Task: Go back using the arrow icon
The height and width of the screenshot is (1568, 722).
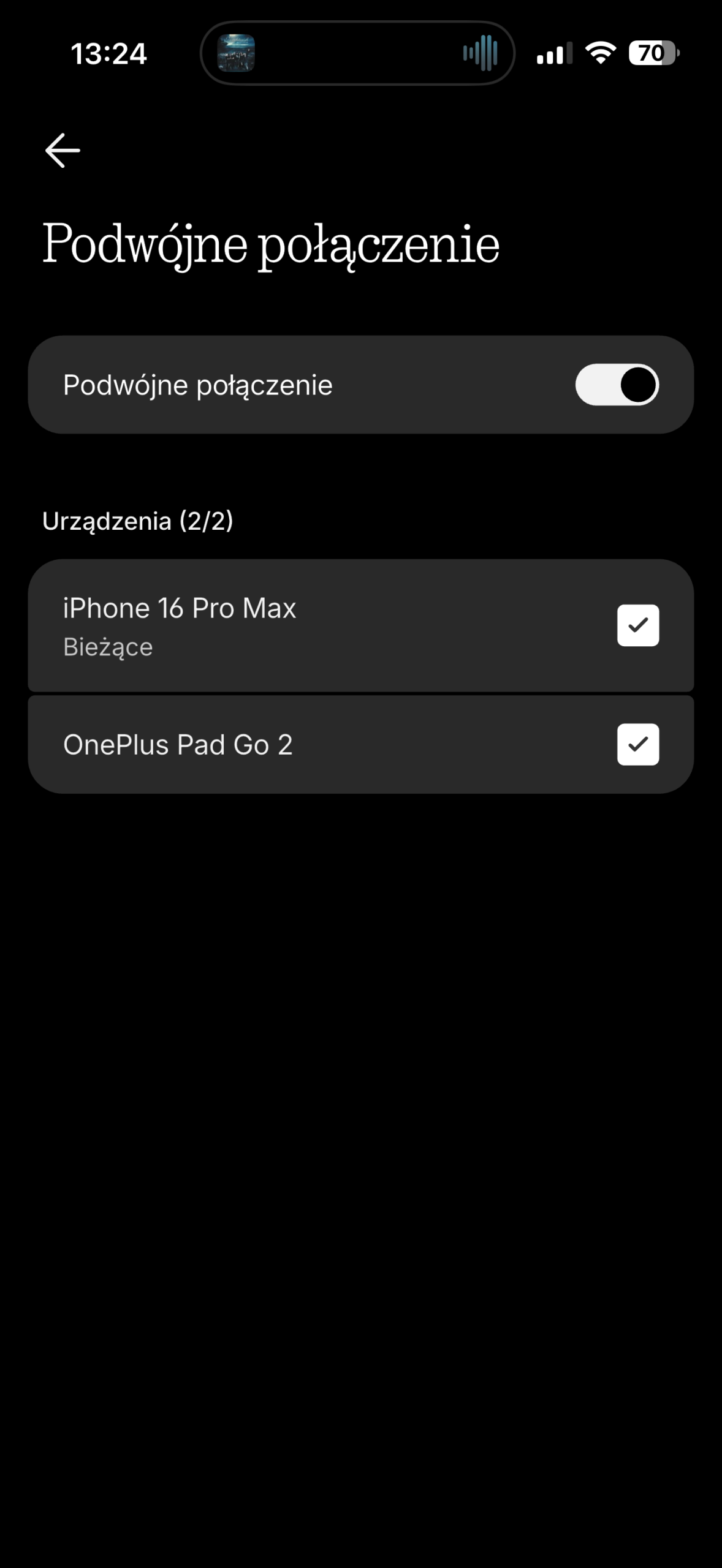Action: click(63, 150)
